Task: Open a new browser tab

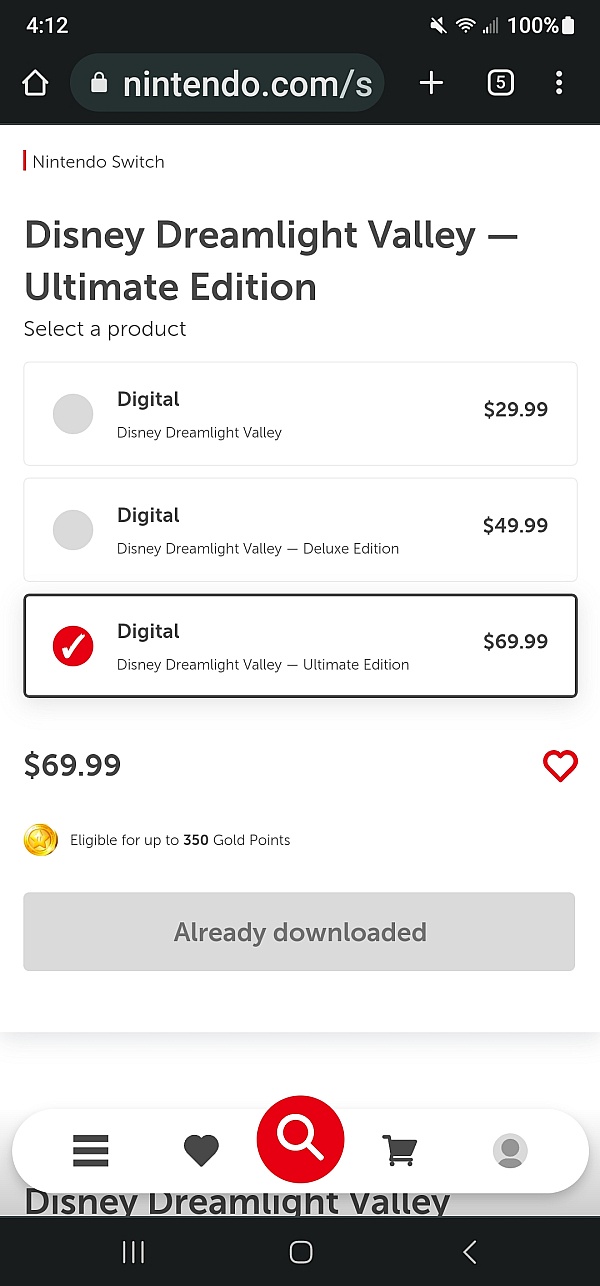Action: pos(431,83)
